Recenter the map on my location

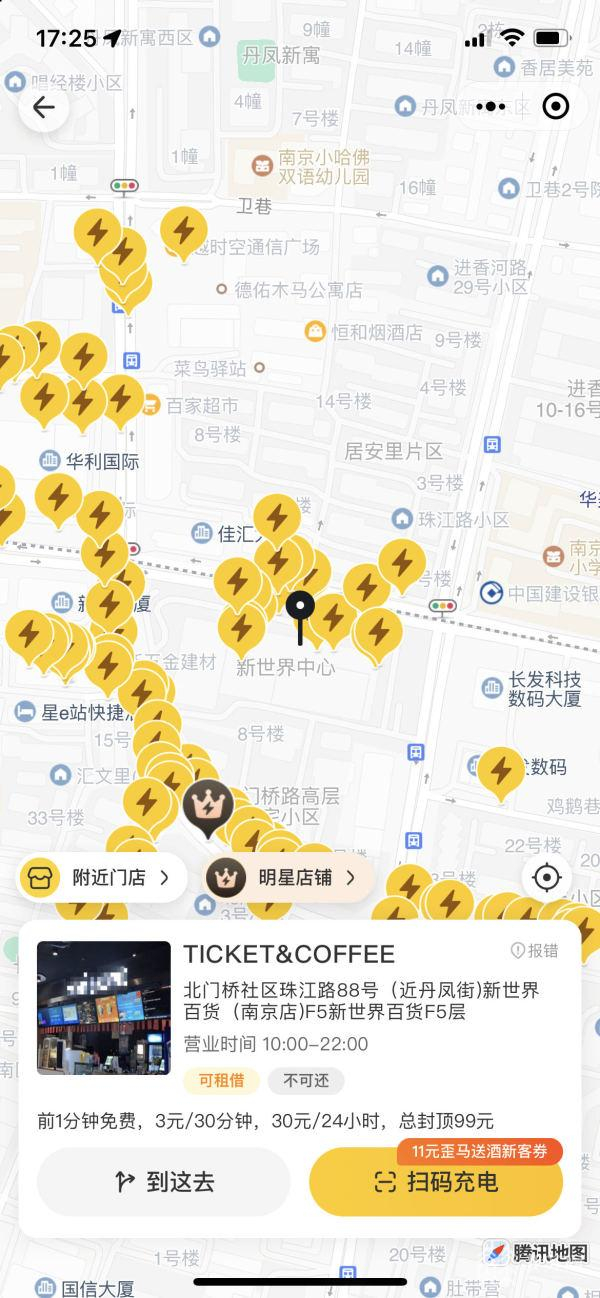[546, 878]
